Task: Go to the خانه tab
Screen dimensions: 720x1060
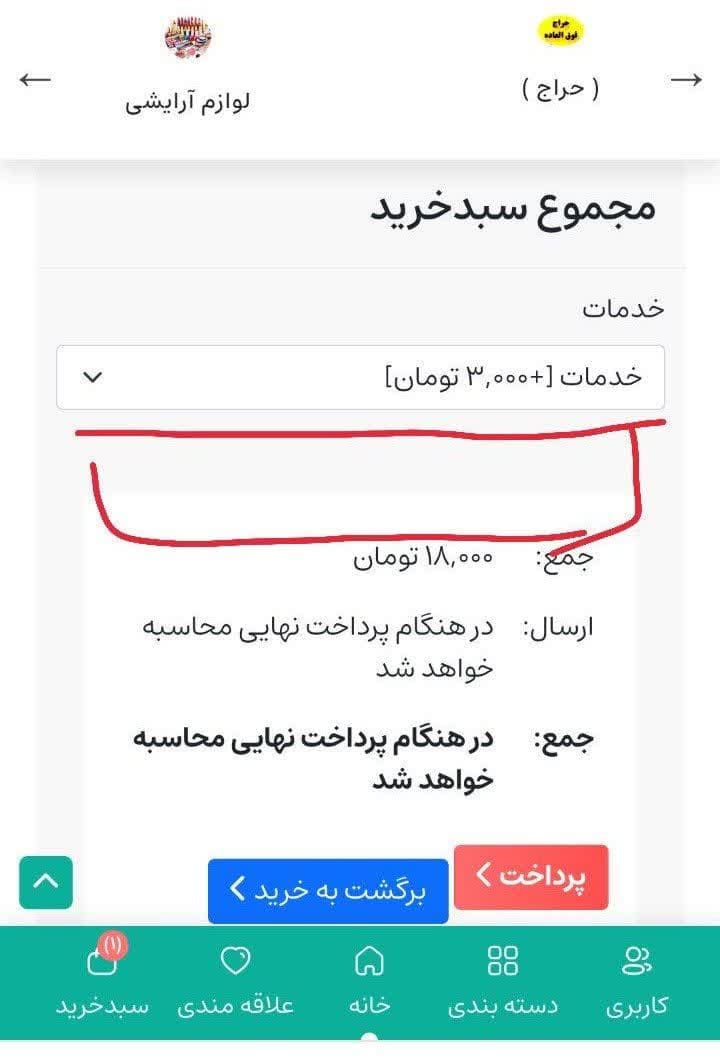Action: click(x=369, y=981)
